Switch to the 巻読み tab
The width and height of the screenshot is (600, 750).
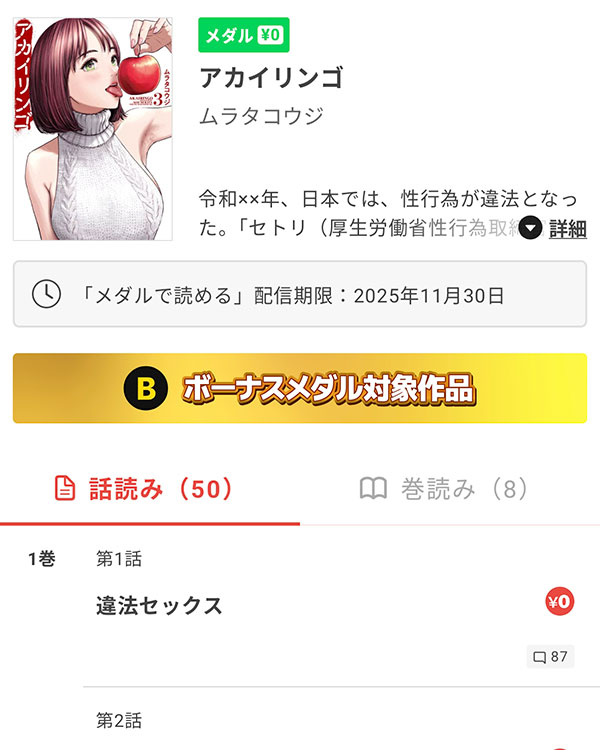point(444,489)
